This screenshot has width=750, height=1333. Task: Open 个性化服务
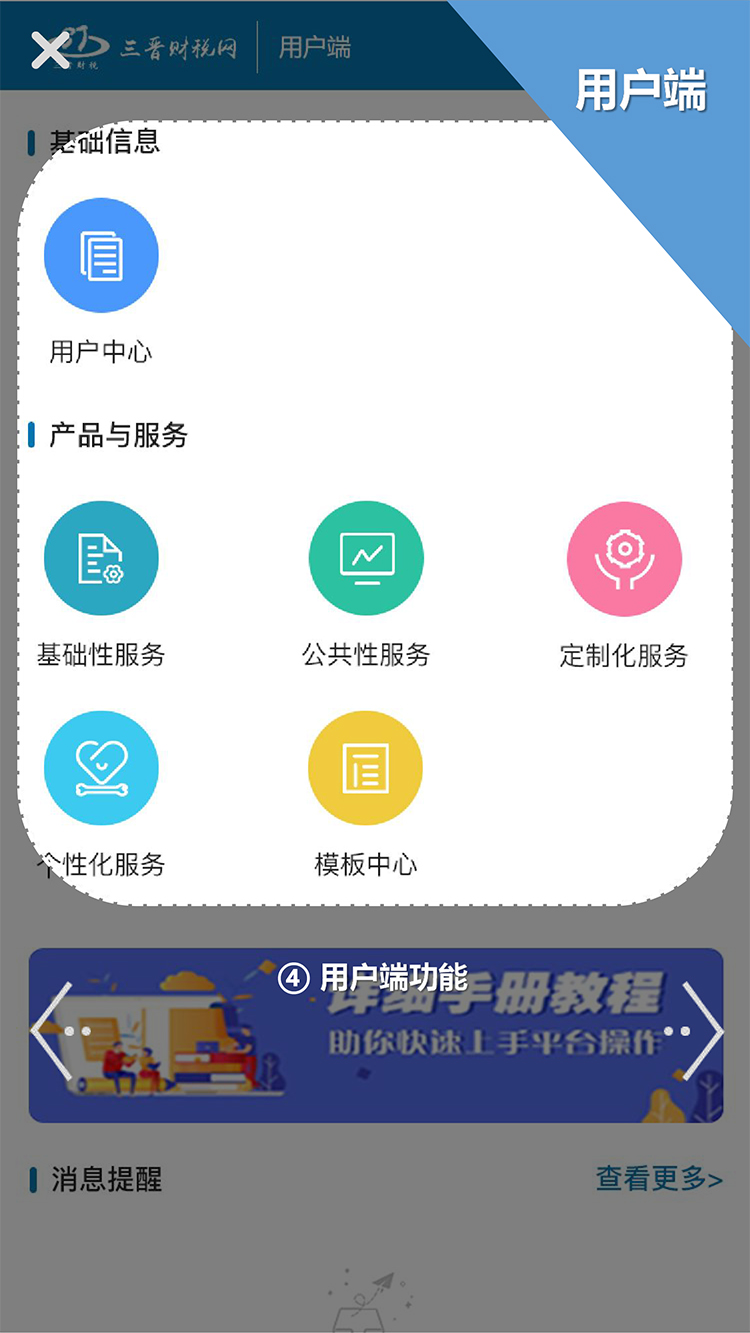click(x=101, y=768)
